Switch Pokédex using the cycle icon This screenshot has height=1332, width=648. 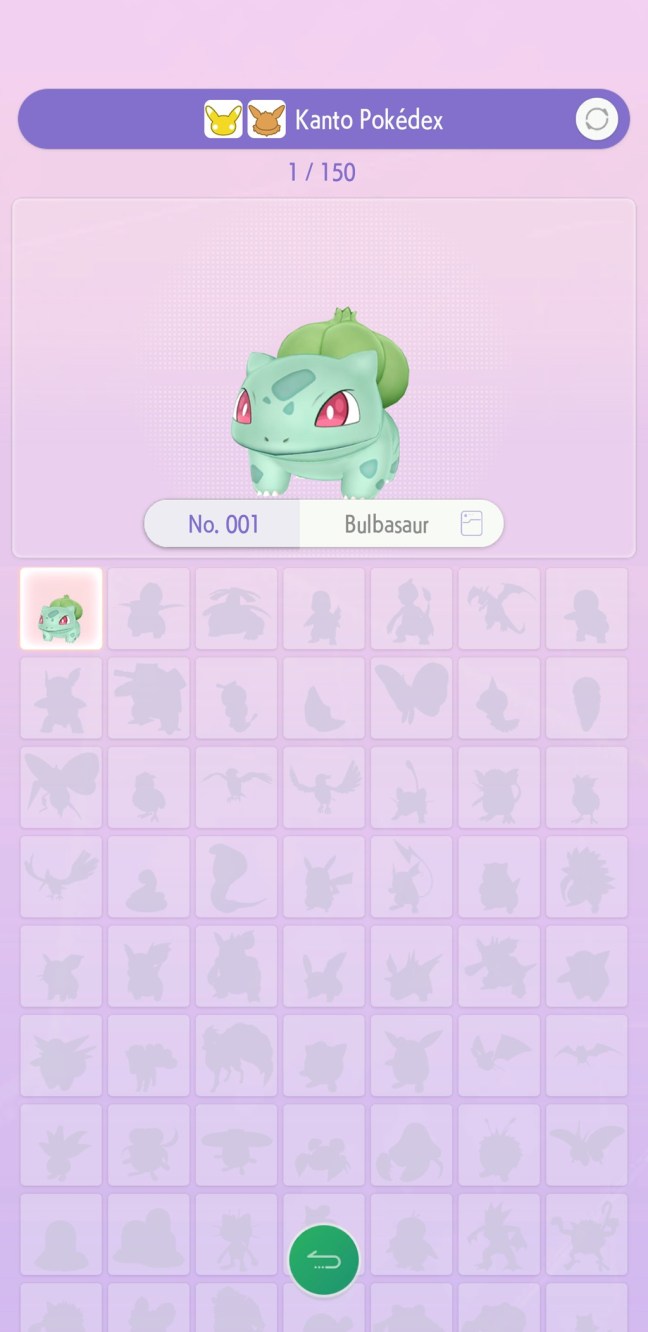[596, 120]
